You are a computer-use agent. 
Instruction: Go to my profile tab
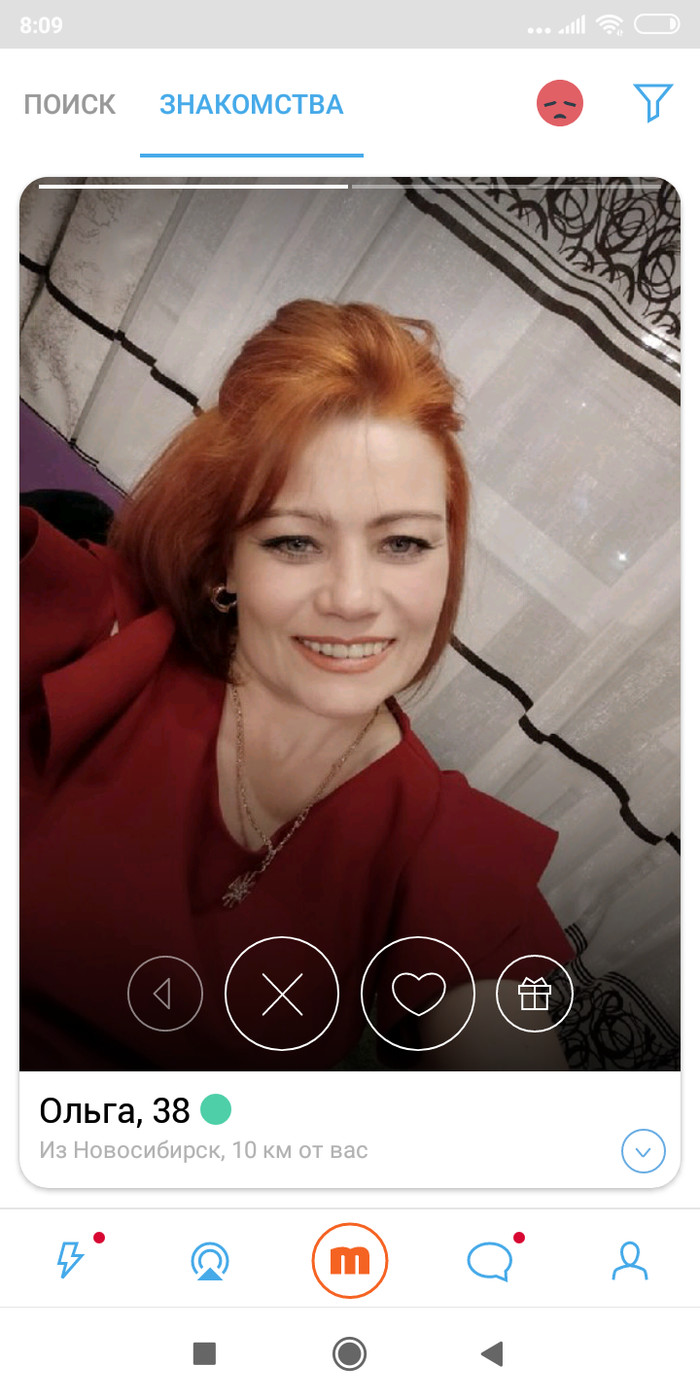coord(630,1261)
